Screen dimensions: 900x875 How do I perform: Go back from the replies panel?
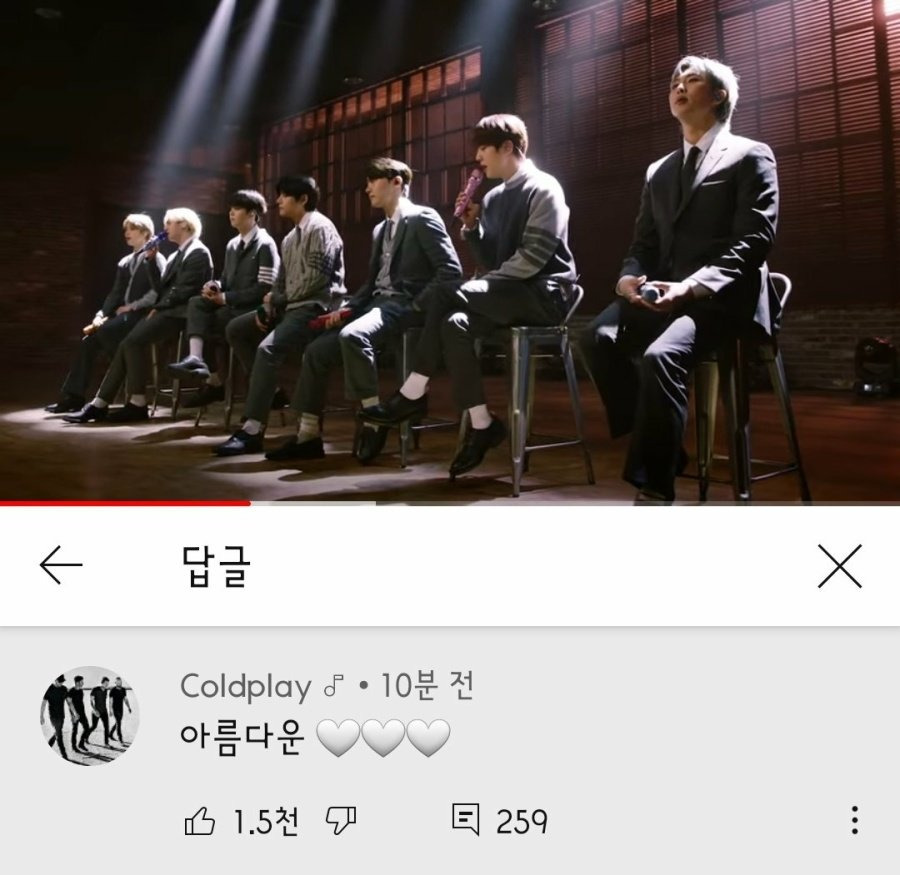(x=61, y=566)
